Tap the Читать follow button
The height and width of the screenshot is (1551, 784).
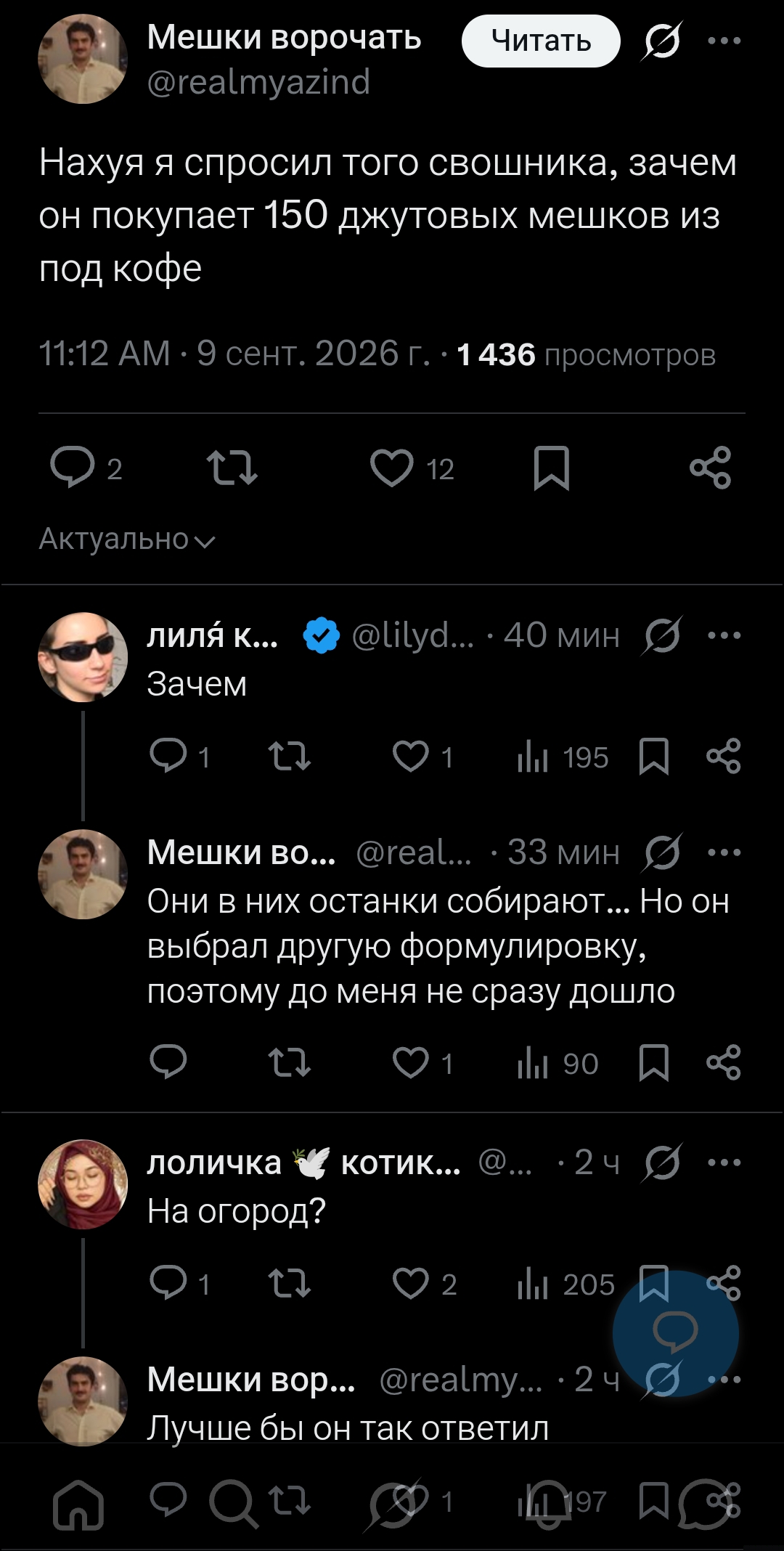(541, 41)
